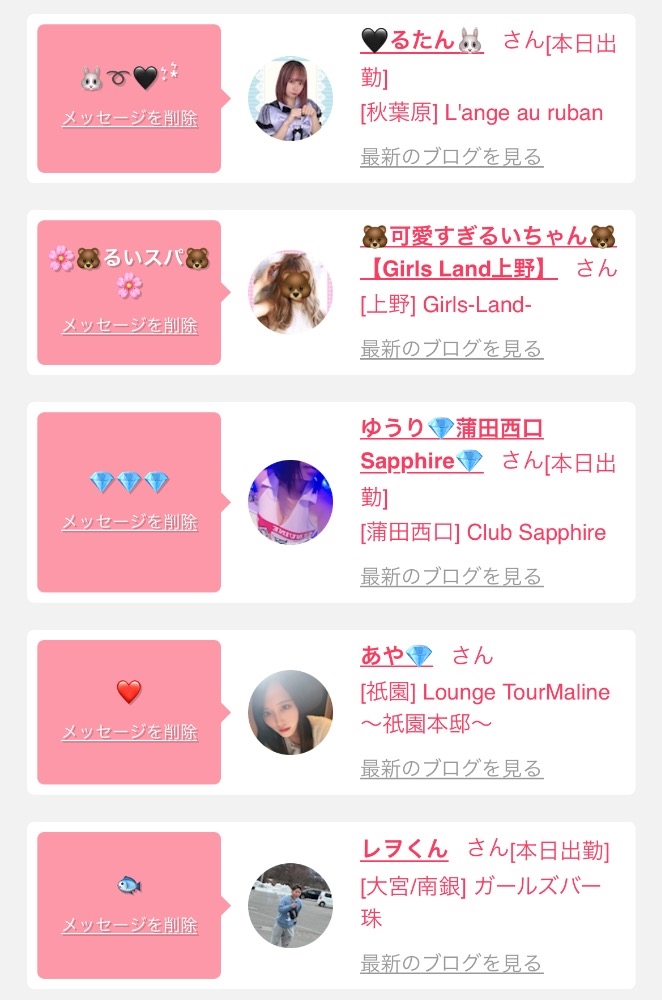This screenshot has height=1000, width=662.
Task: View latest blog of Girls-Land- member
Action: pyautogui.click(x=451, y=349)
